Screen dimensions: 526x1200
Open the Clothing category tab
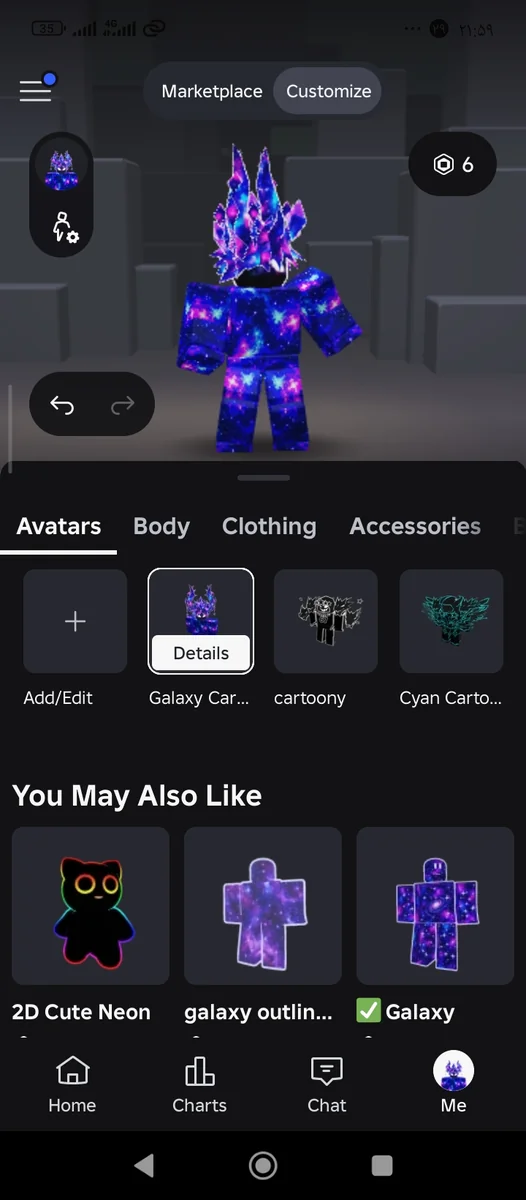point(269,526)
